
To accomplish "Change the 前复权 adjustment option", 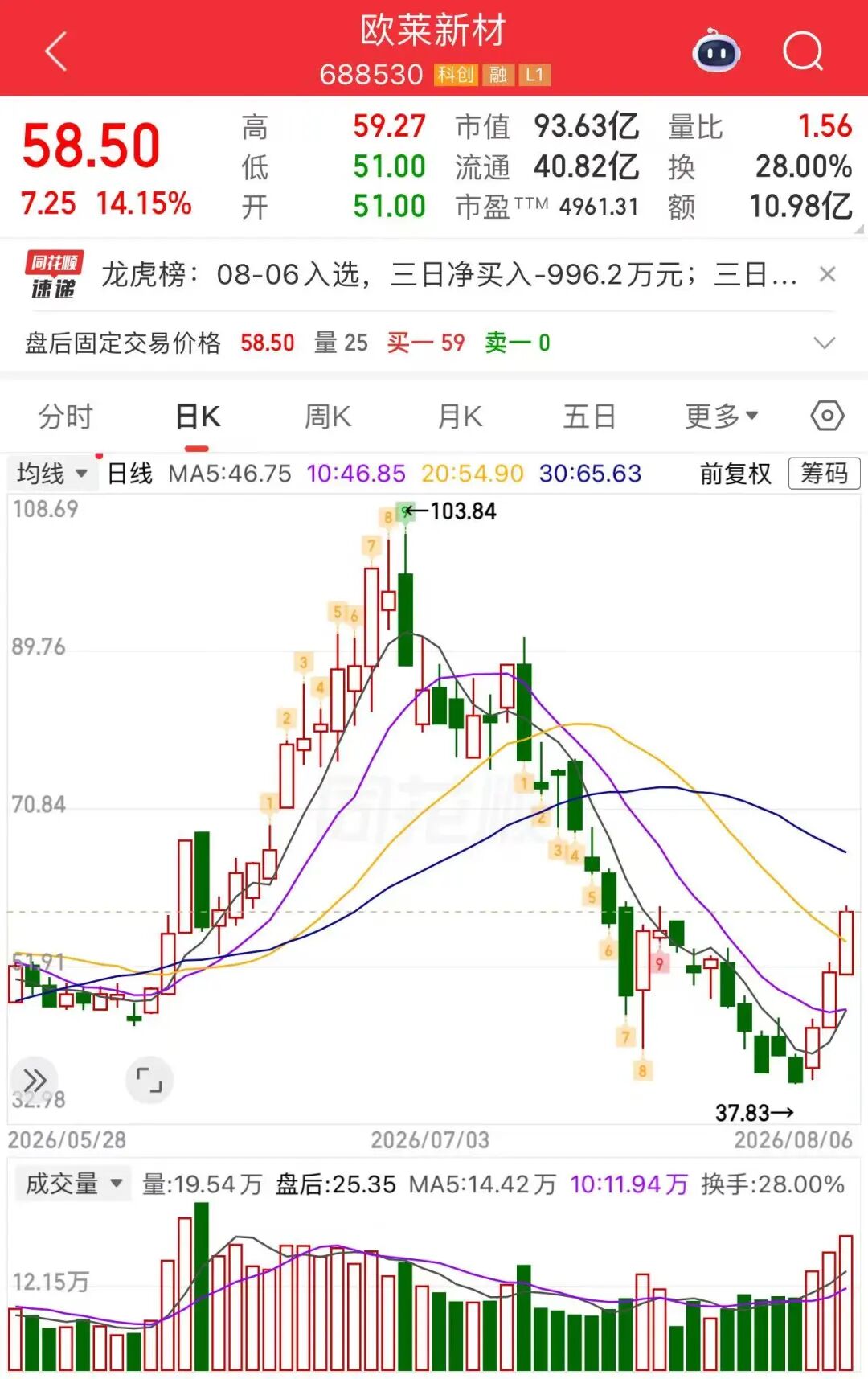I will pos(735,474).
